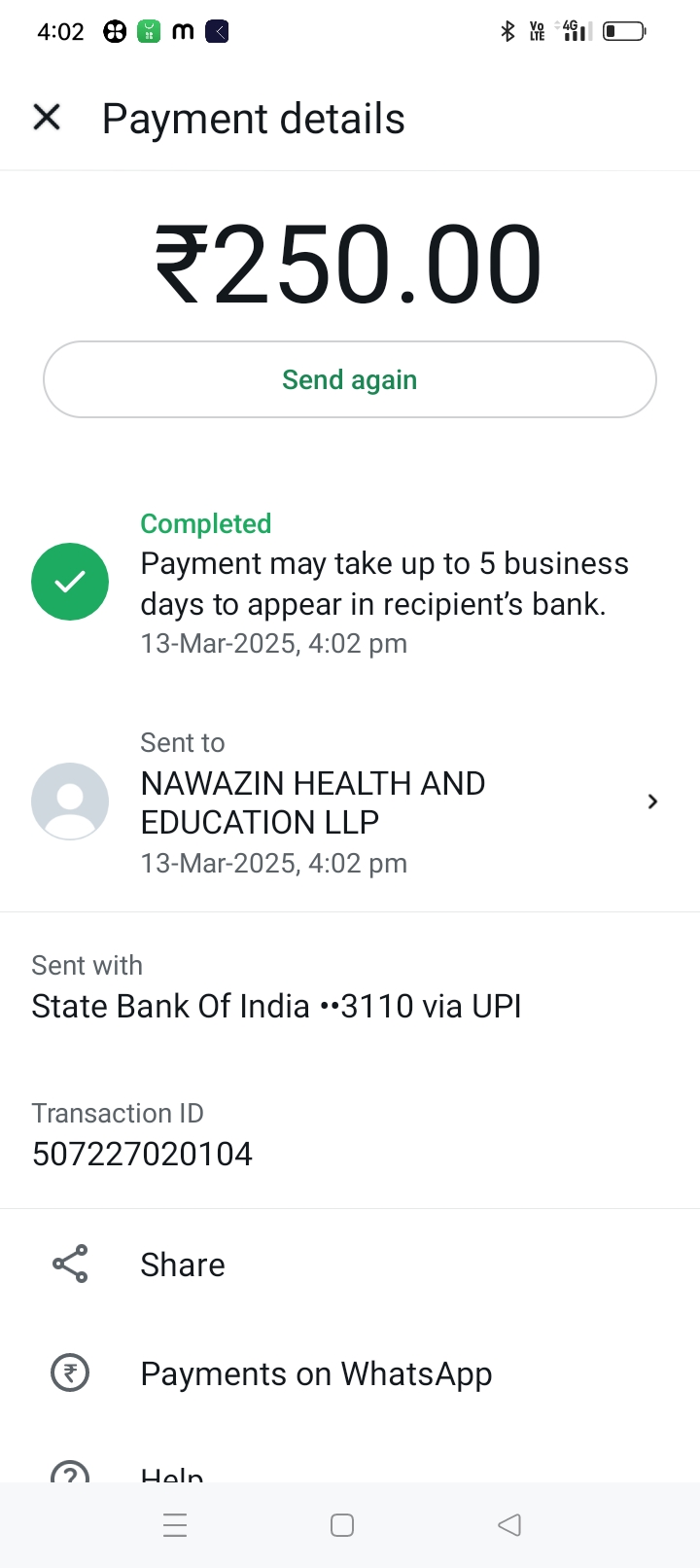Close the Payment details screen

tap(47, 118)
